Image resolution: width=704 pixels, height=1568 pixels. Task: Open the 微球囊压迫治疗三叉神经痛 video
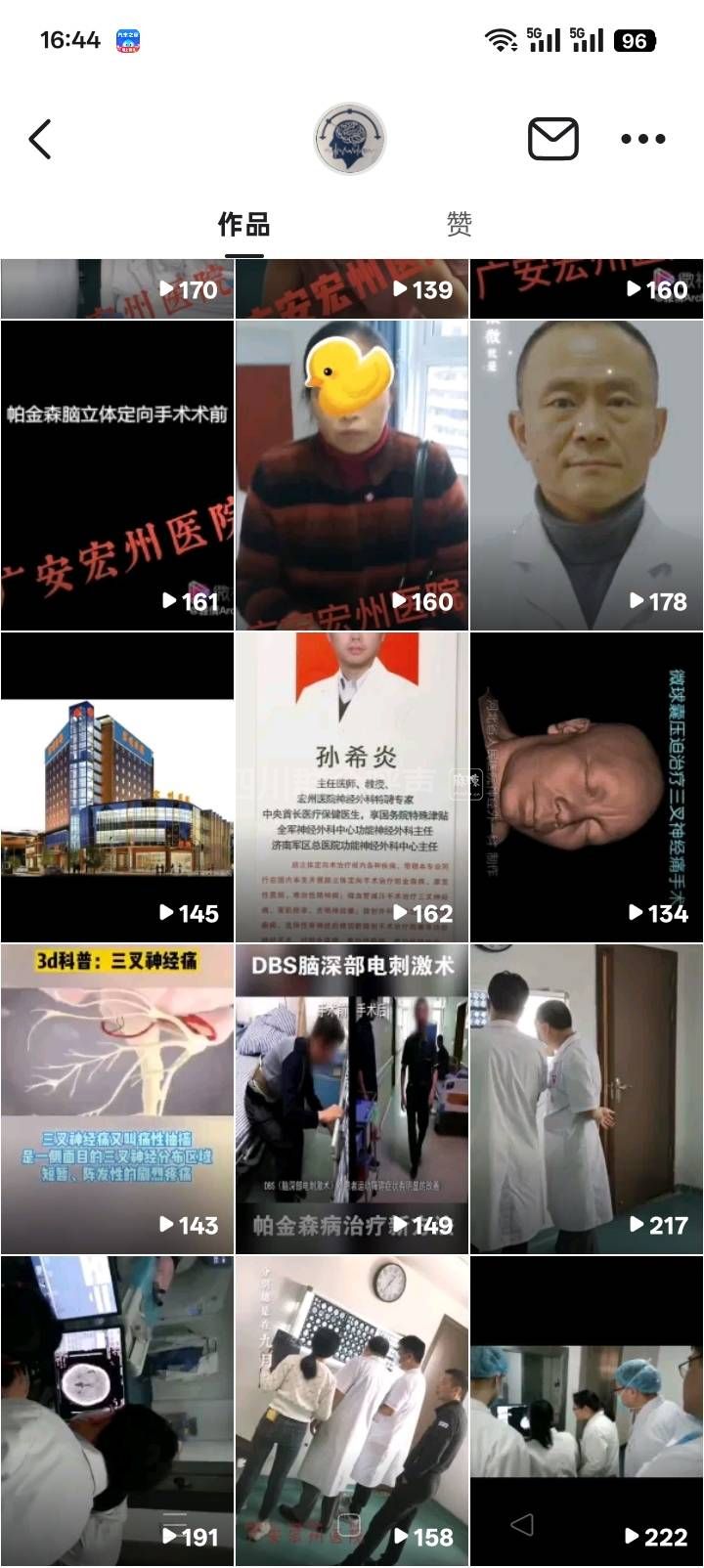(x=587, y=787)
